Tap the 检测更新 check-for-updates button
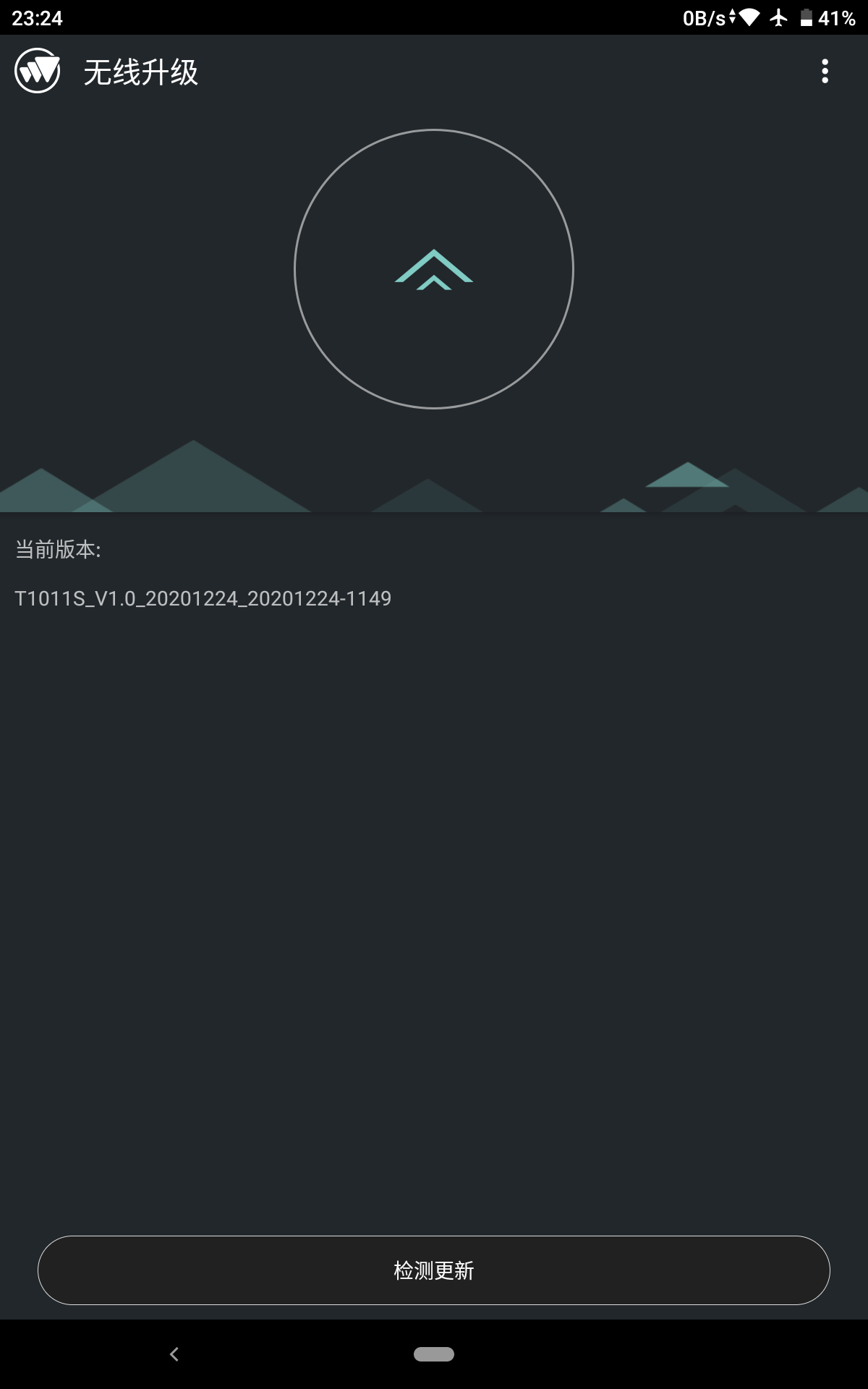 pyautogui.click(x=434, y=1270)
